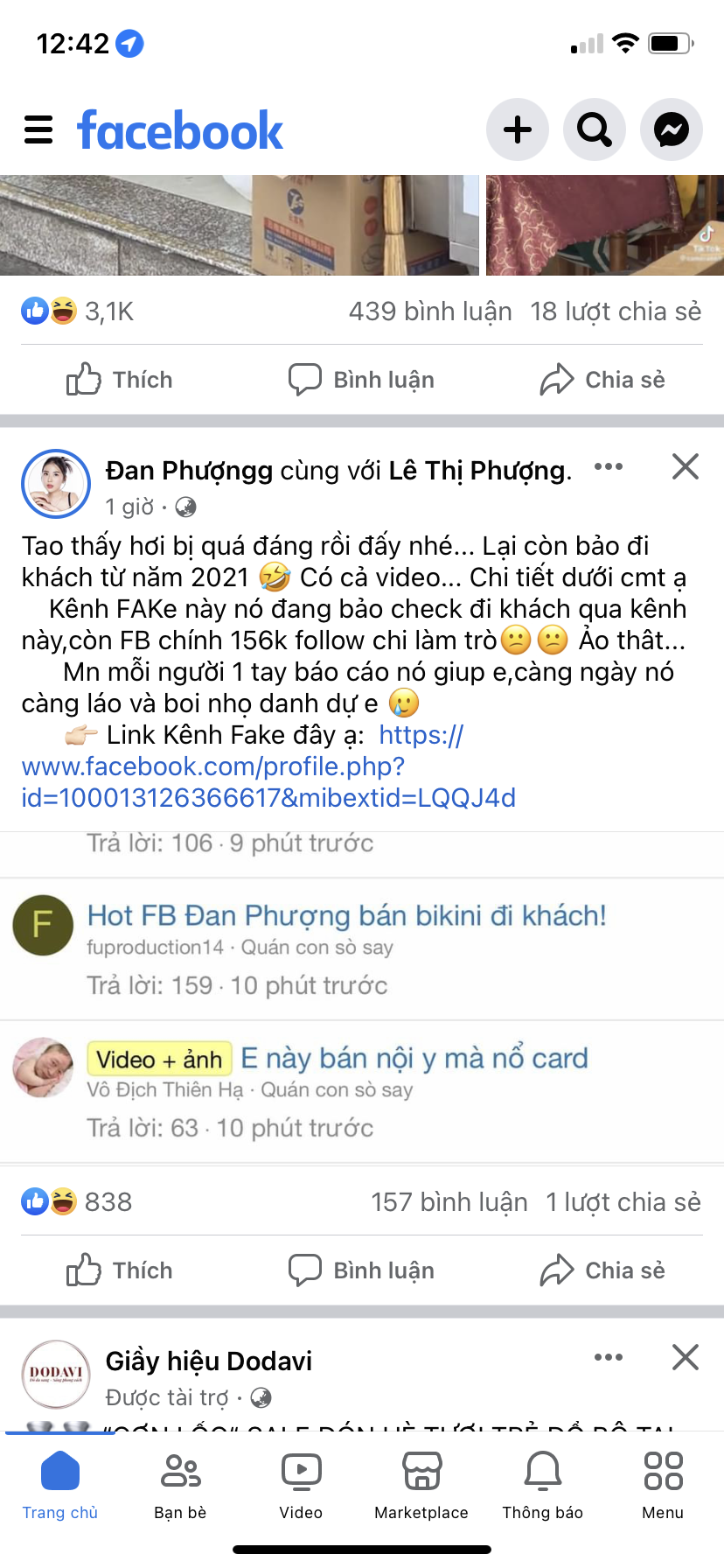Open Đan Phượngg's profile picture
Screen dimensions: 724x1568
point(55,484)
